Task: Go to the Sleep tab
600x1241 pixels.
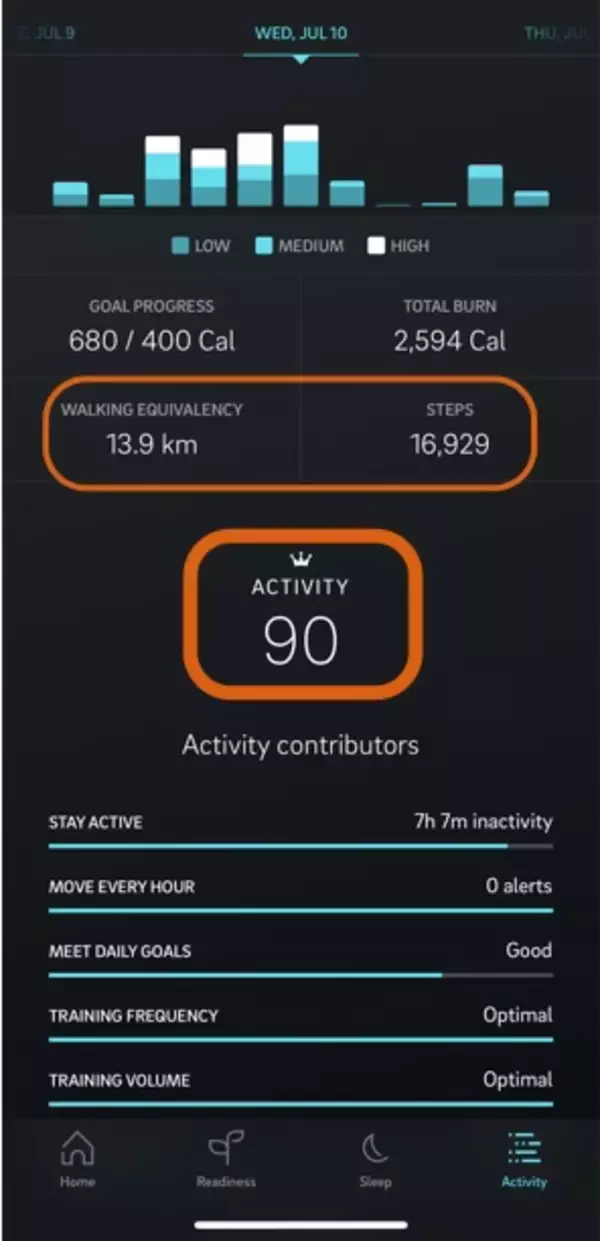Action: (x=375, y=1162)
